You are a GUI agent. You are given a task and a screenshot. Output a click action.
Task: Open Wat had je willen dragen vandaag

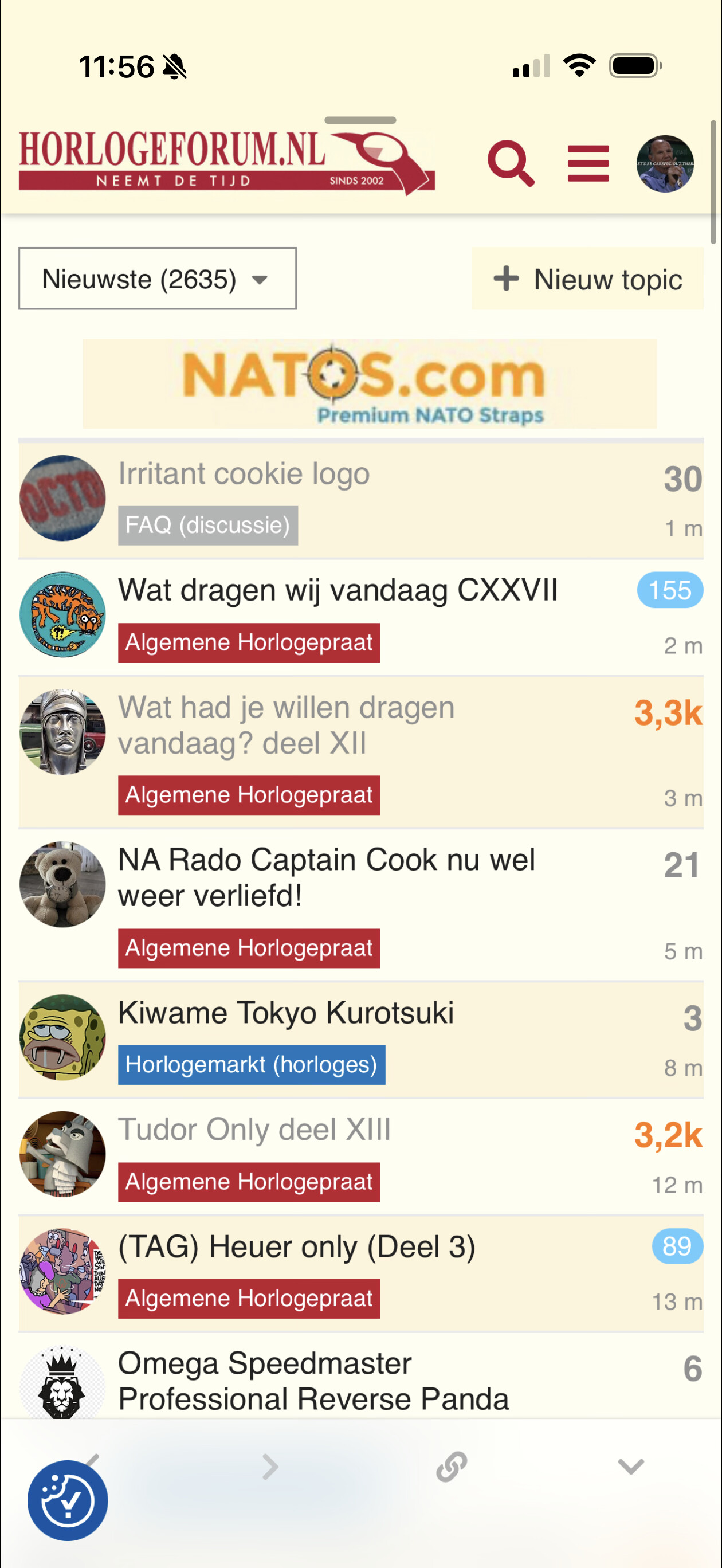tap(286, 725)
